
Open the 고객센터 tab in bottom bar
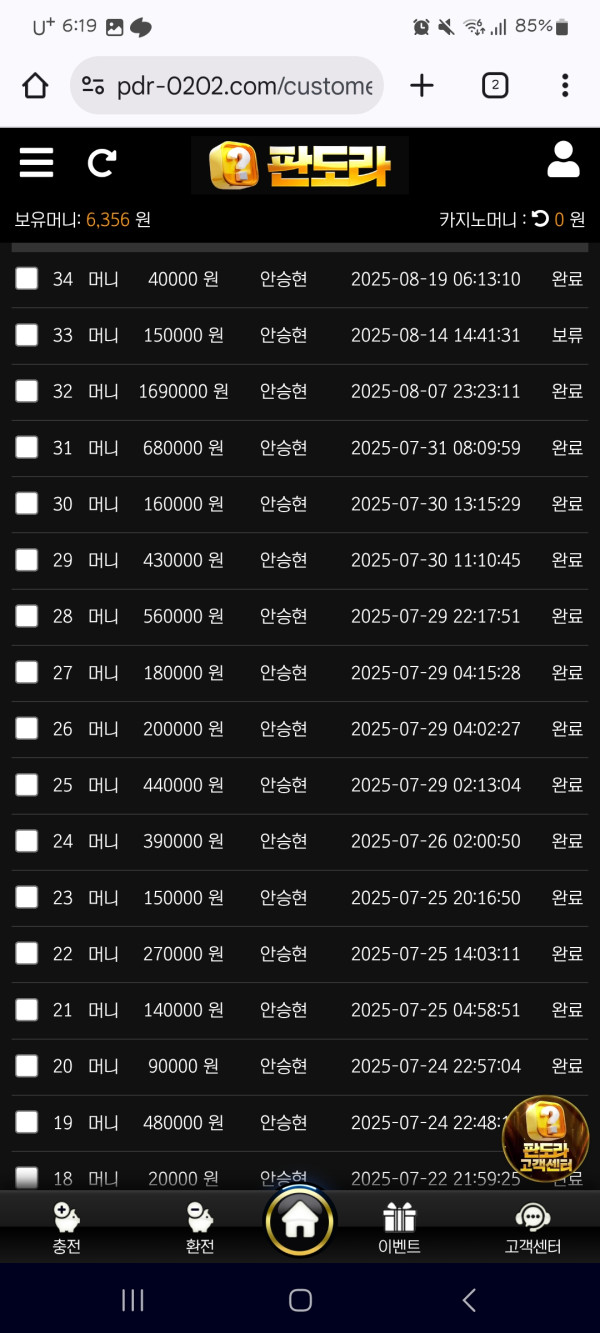pyautogui.click(x=532, y=1227)
